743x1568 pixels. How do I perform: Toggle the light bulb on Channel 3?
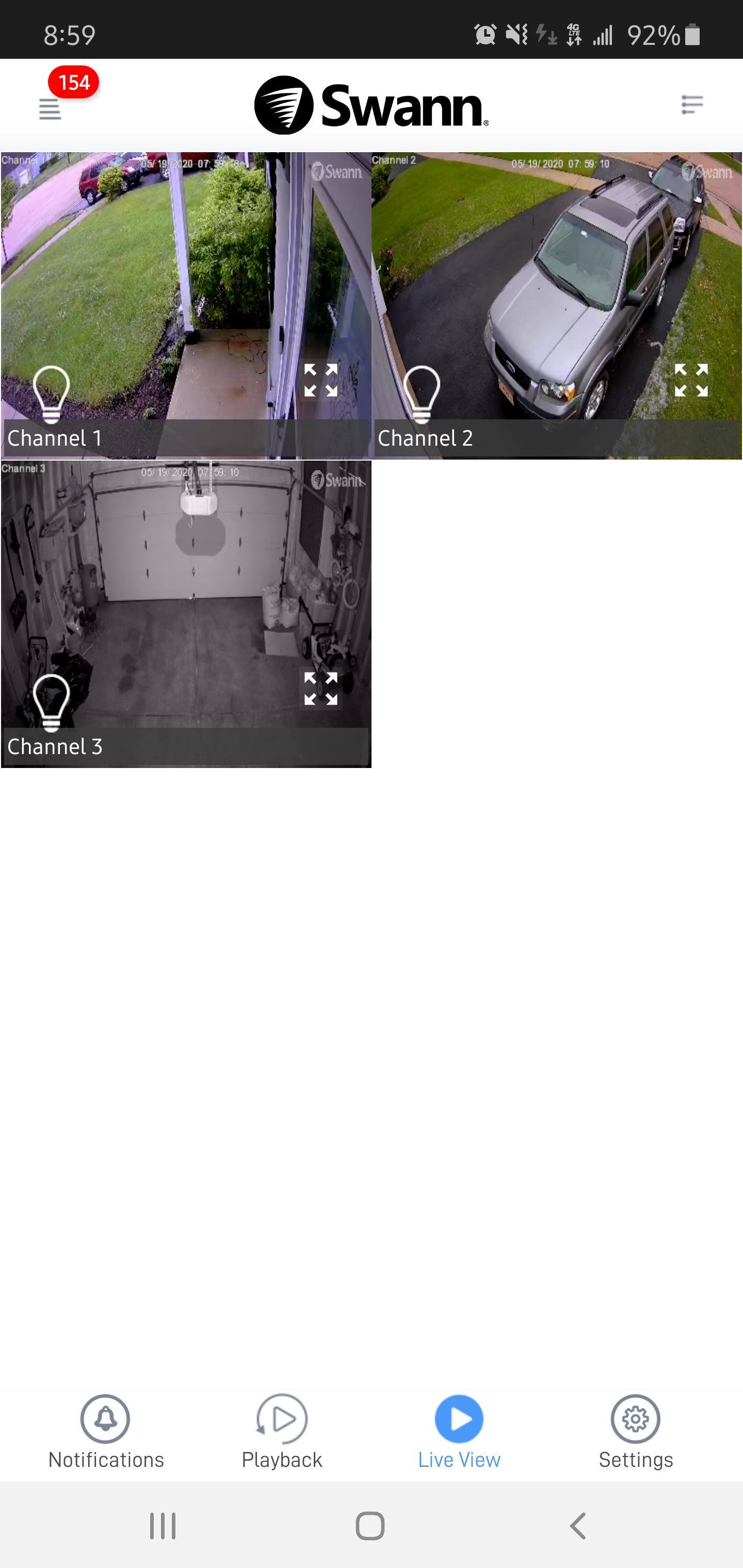(51, 702)
